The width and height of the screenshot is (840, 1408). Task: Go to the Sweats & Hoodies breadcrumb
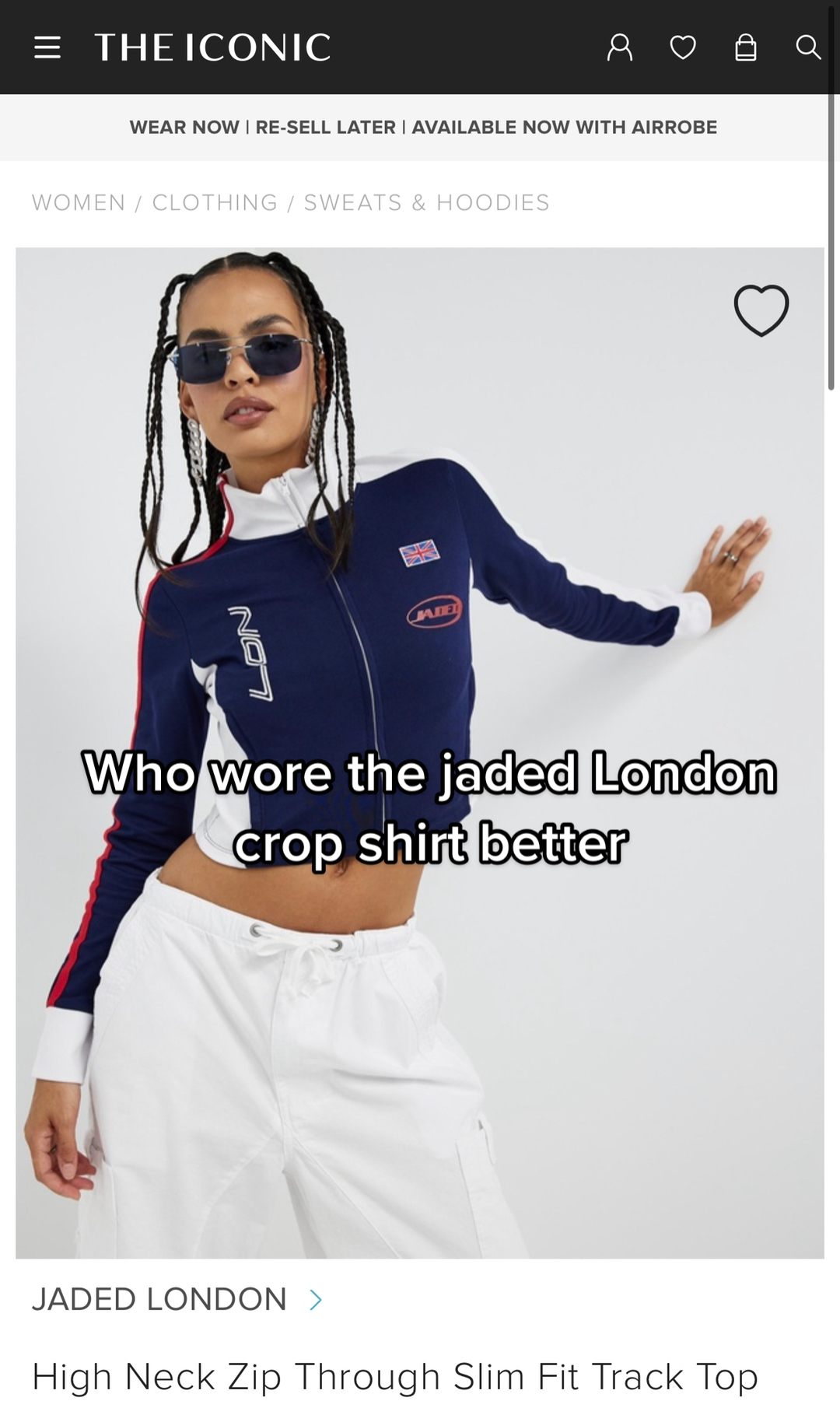pos(426,202)
